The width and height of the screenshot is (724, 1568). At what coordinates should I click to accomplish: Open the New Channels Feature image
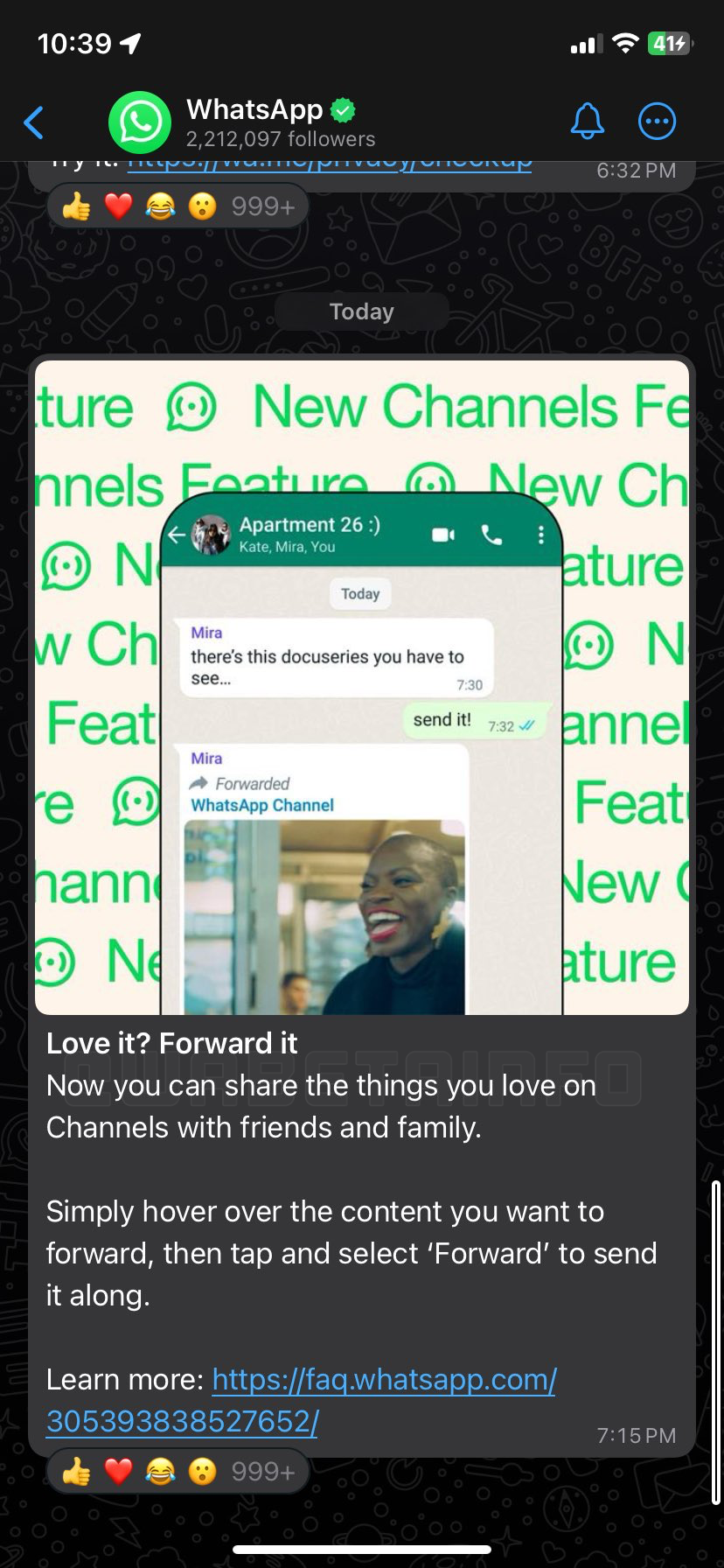[362, 687]
